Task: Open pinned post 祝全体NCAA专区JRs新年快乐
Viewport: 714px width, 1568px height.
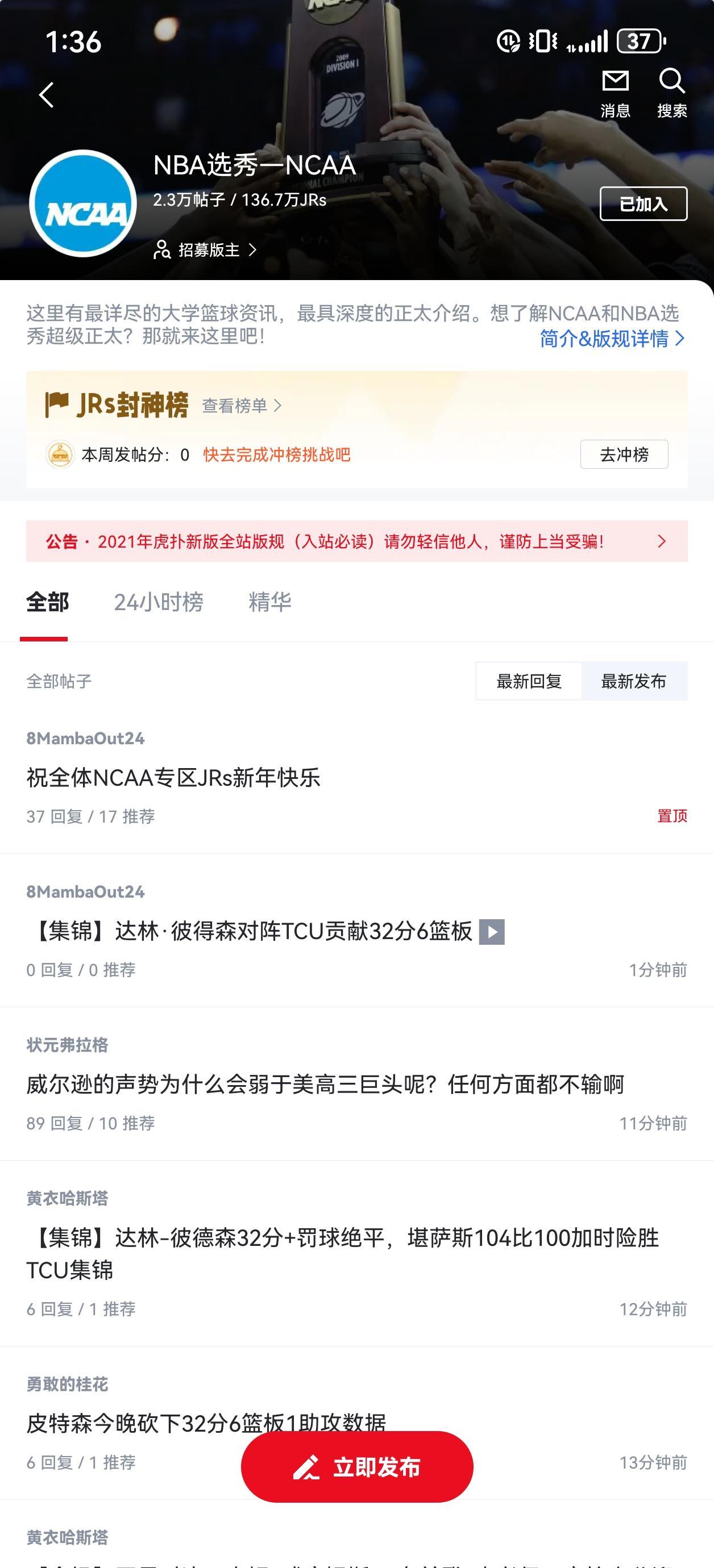Action: tap(173, 777)
